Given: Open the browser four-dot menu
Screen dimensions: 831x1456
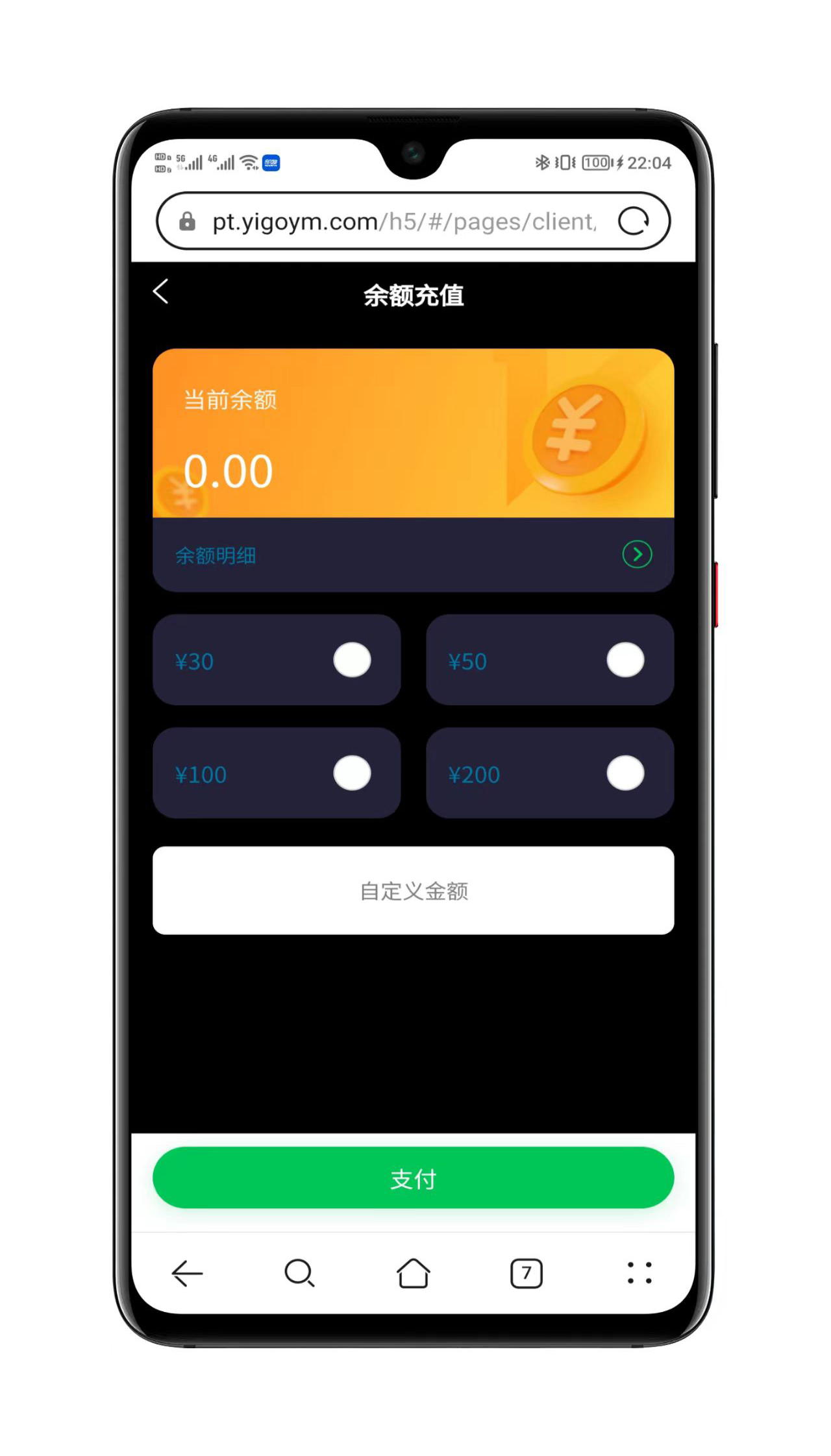Looking at the screenshot, I should point(639,1273).
